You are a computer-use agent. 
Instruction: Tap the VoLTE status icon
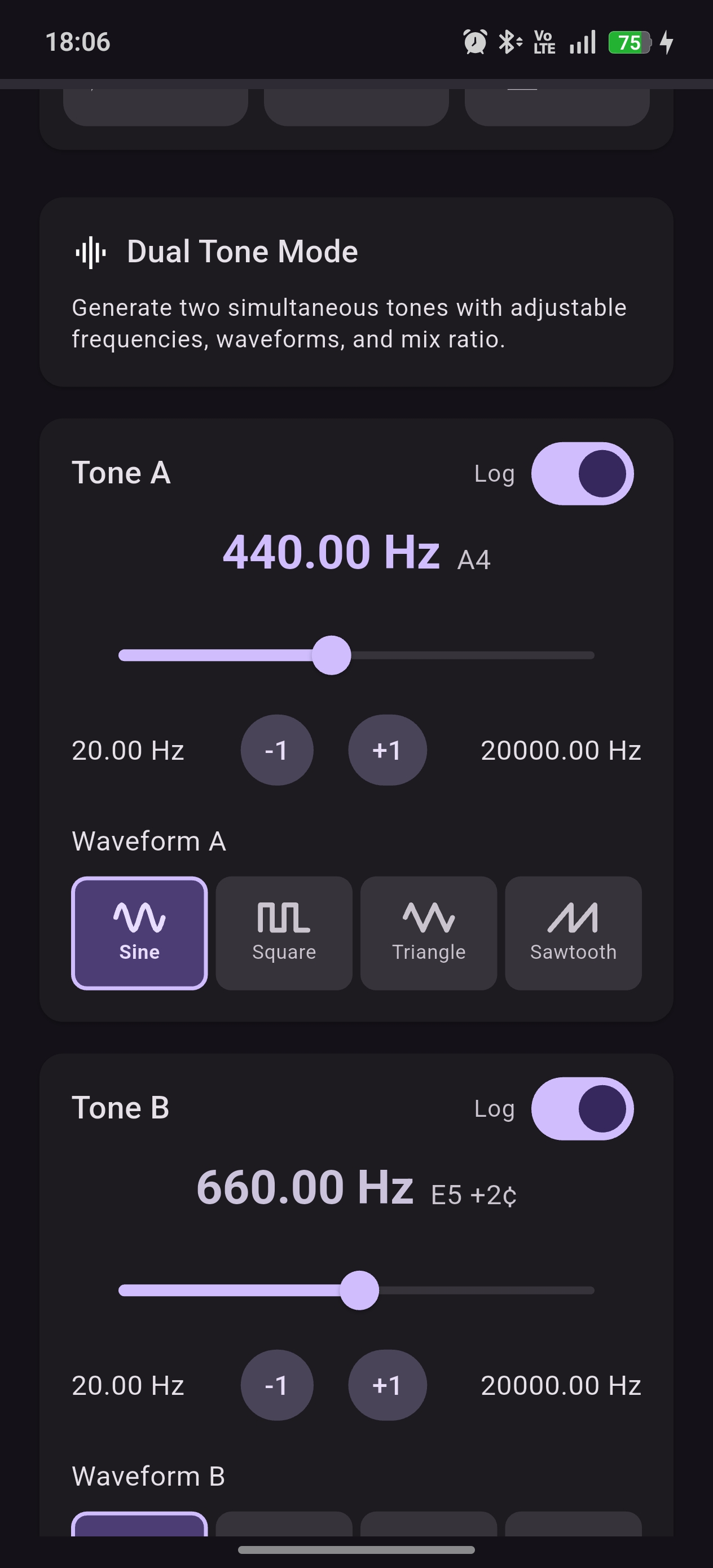click(x=544, y=41)
